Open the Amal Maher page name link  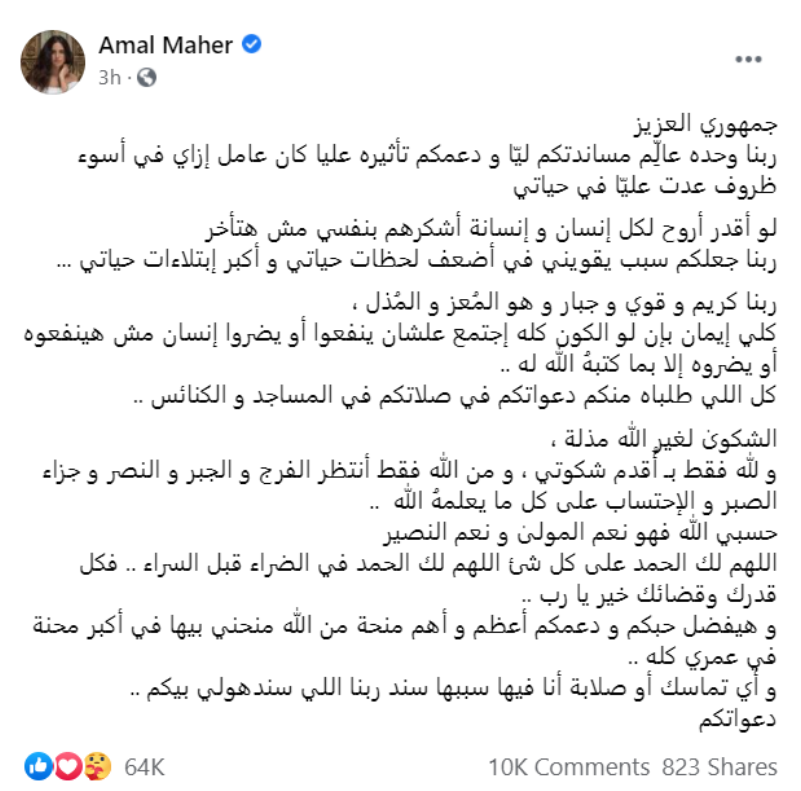[166, 46]
